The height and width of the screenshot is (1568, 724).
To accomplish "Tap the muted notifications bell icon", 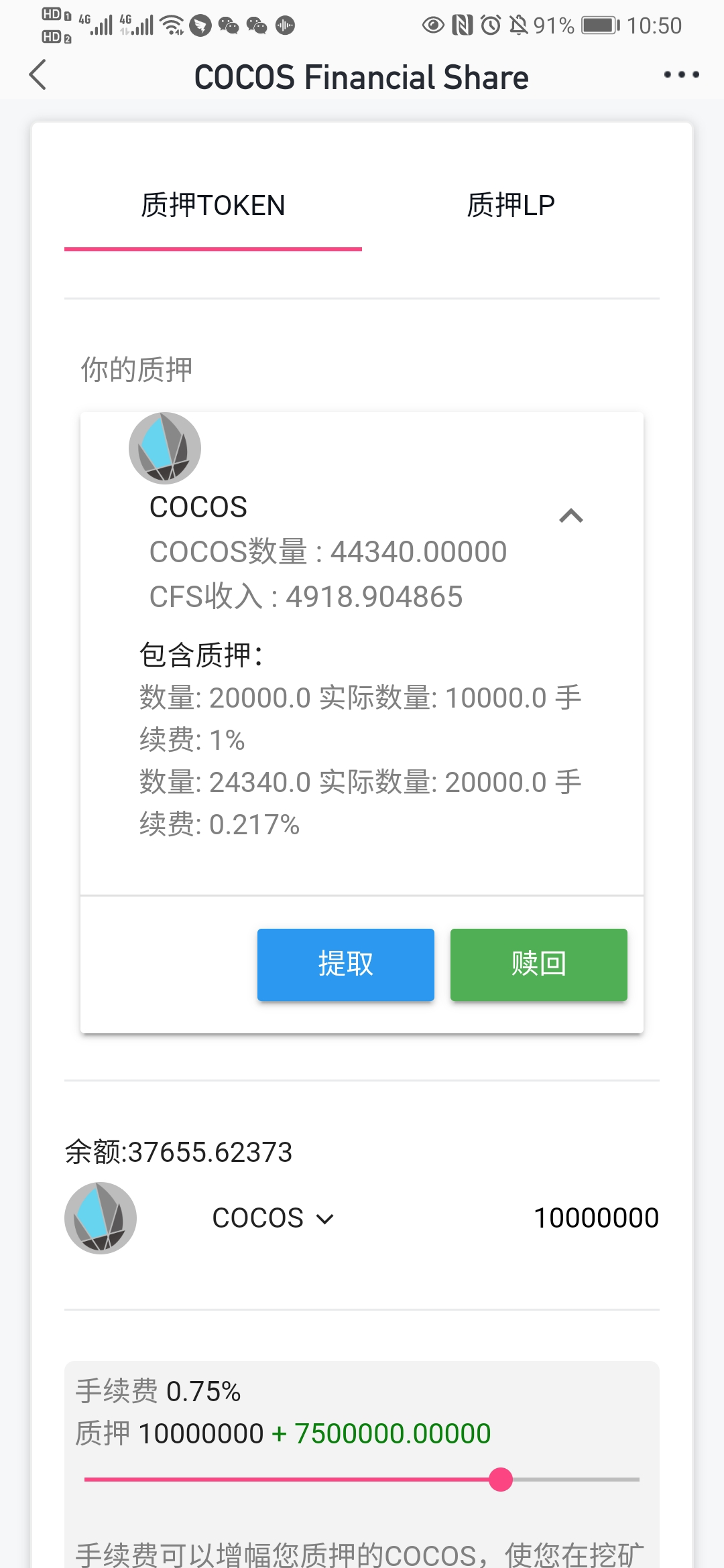I will (520, 25).
